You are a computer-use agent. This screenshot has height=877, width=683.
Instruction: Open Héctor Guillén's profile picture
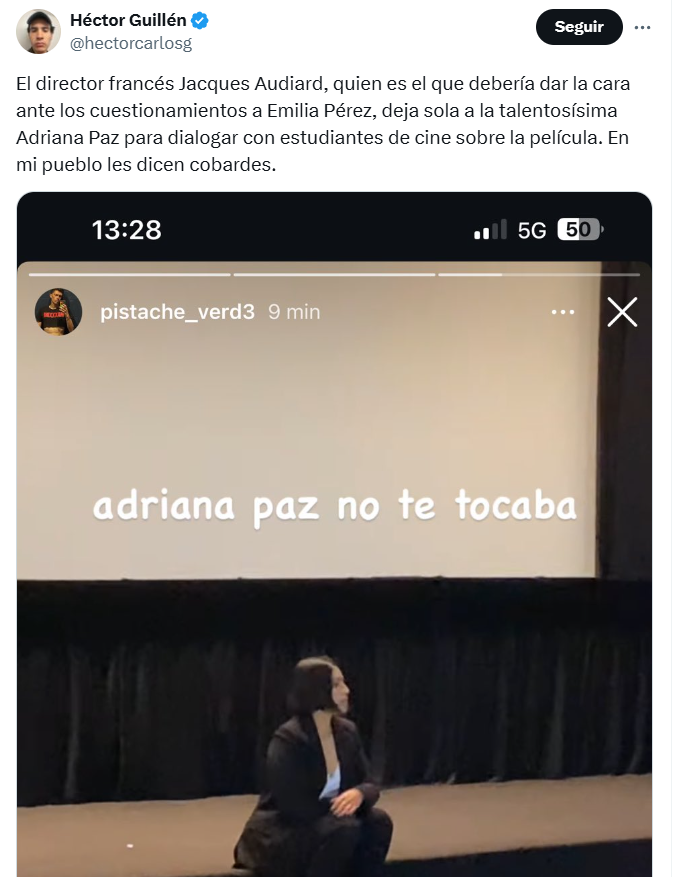click(x=39, y=31)
